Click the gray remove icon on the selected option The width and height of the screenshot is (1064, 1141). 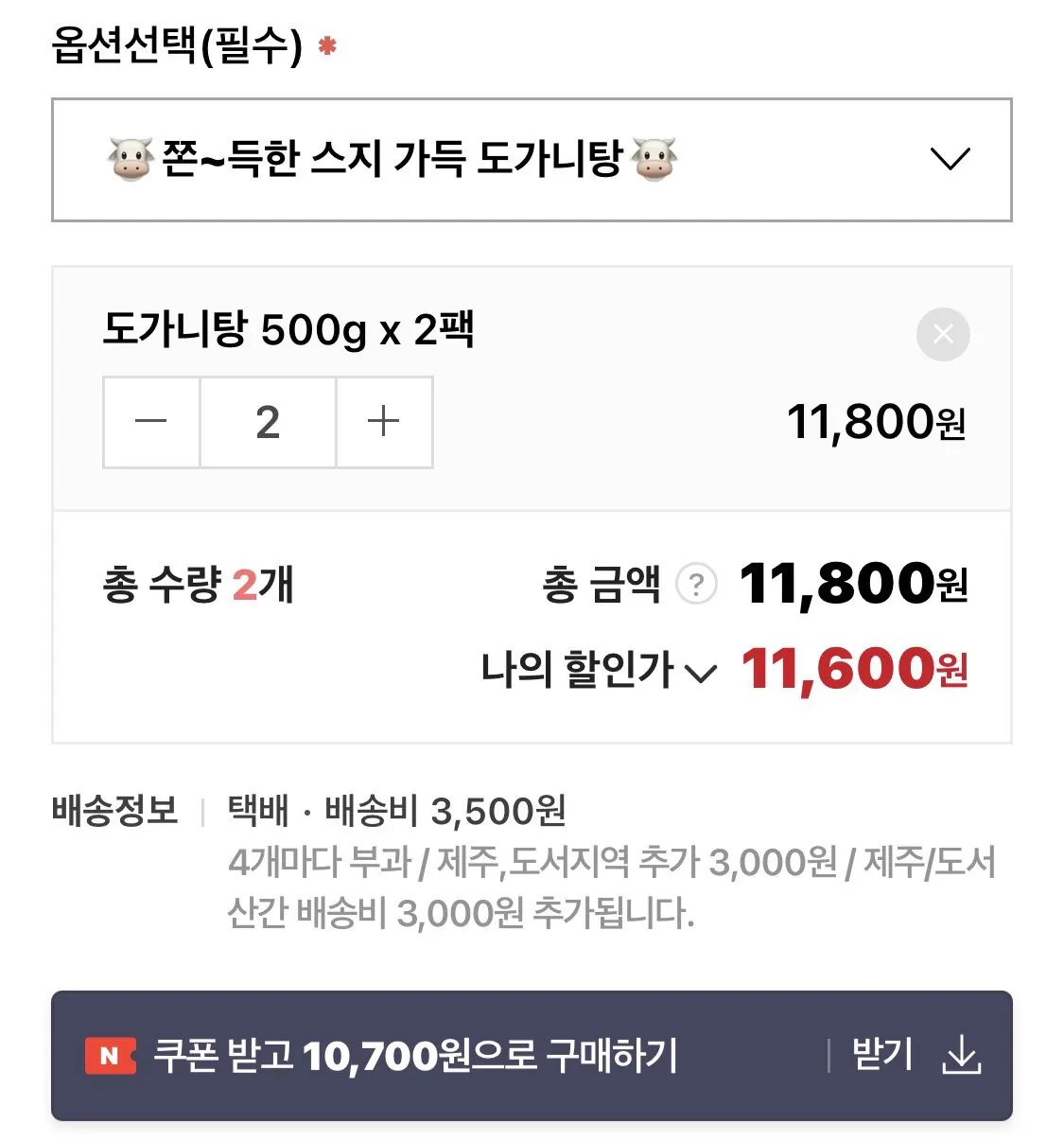coord(943,334)
